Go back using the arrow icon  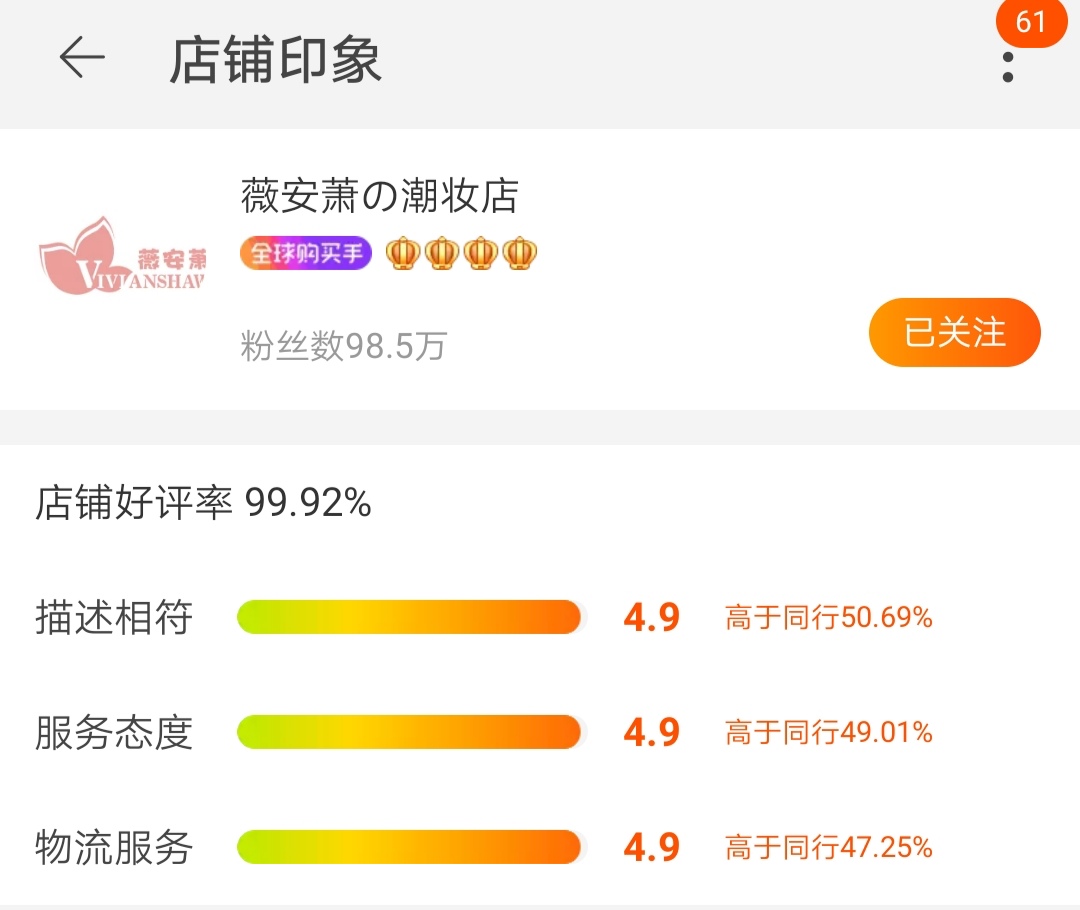(82, 59)
